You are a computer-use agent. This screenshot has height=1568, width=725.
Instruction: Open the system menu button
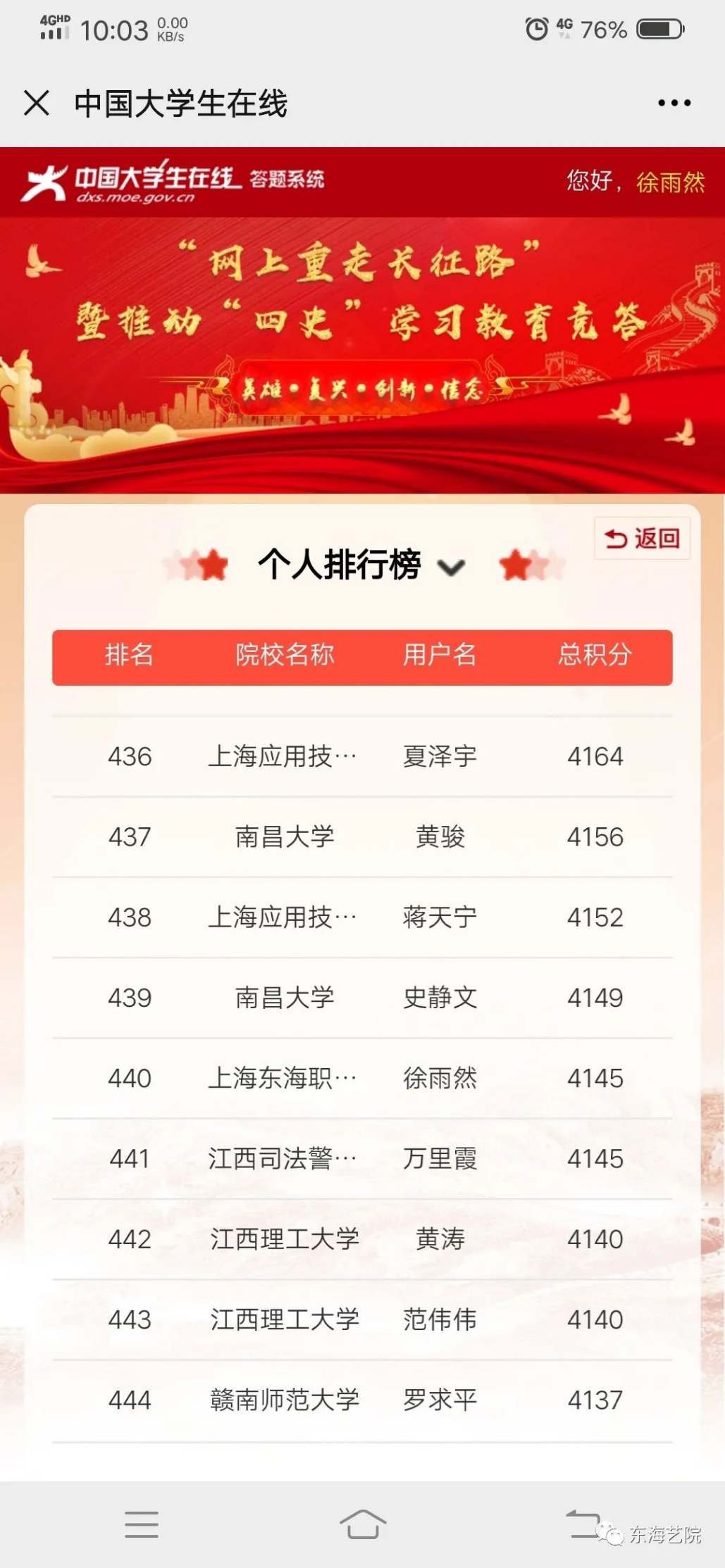click(142, 1524)
